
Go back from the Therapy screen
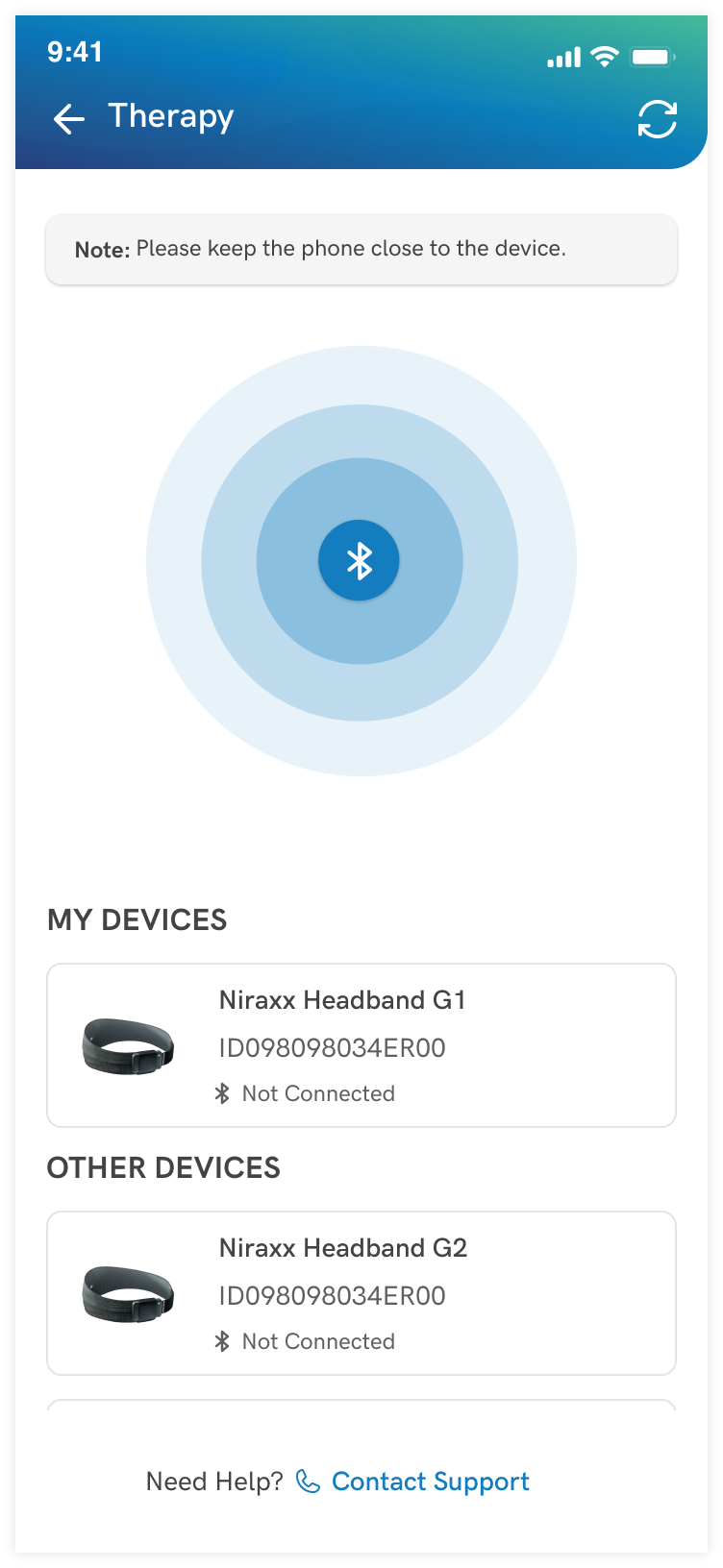click(x=69, y=119)
